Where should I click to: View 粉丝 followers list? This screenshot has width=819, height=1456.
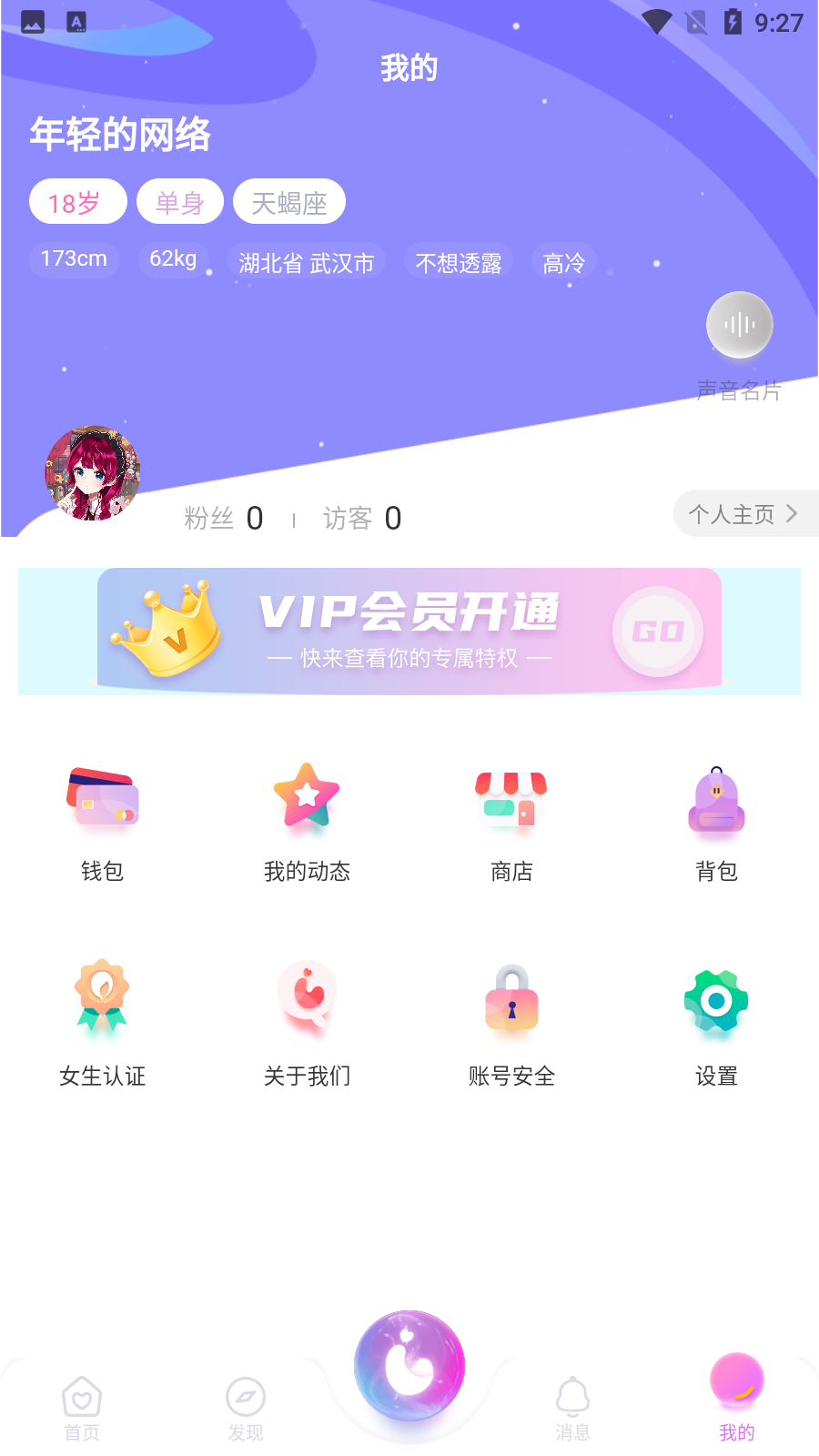(x=224, y=518)
